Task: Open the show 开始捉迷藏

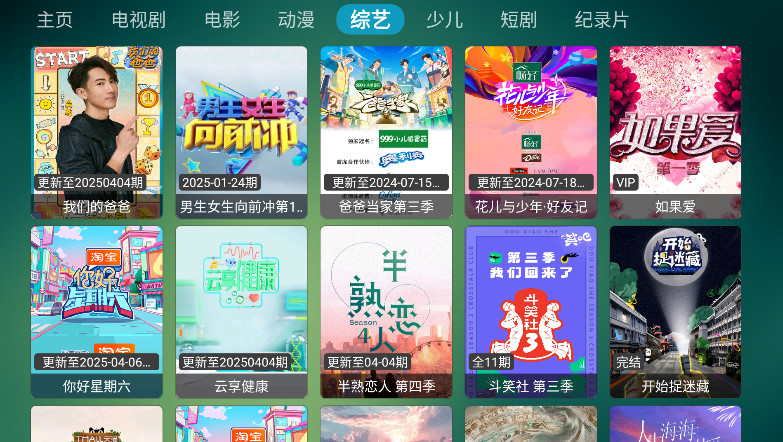Action: pos(675,310)
